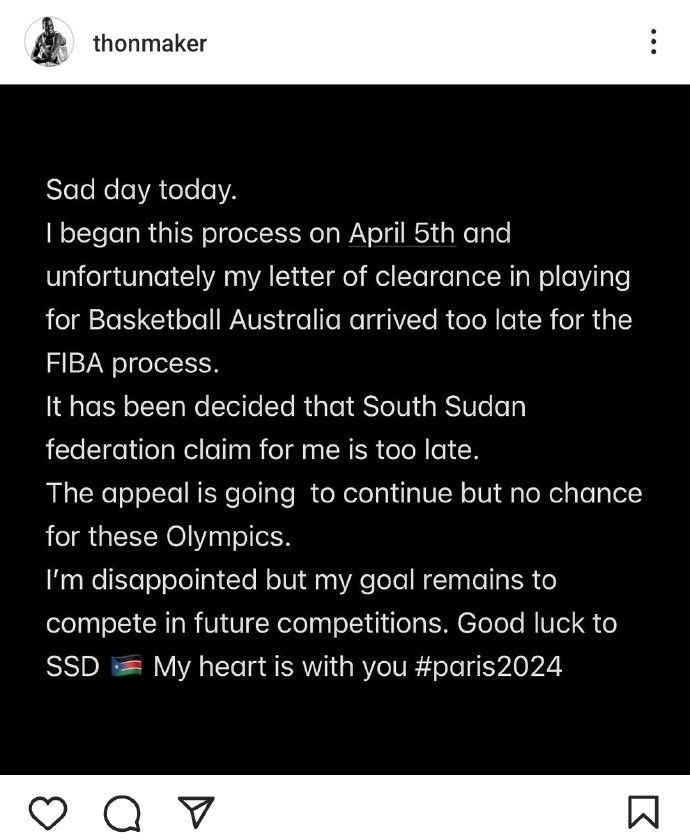The image size is (690, 840).
Task: Comment on thonmaker's post
Action: 121,812
